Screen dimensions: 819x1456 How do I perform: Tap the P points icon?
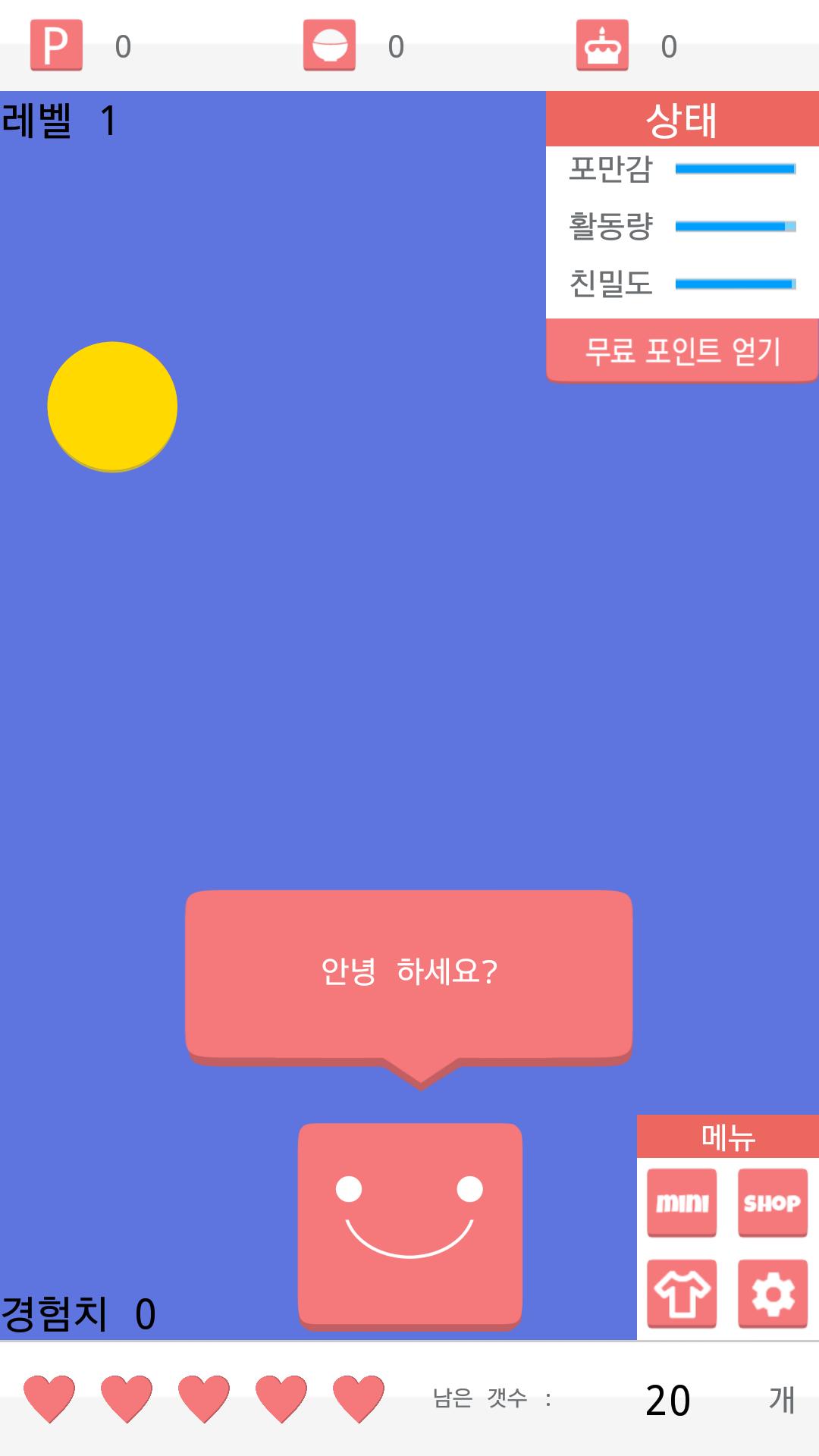[x=56, y=45]
